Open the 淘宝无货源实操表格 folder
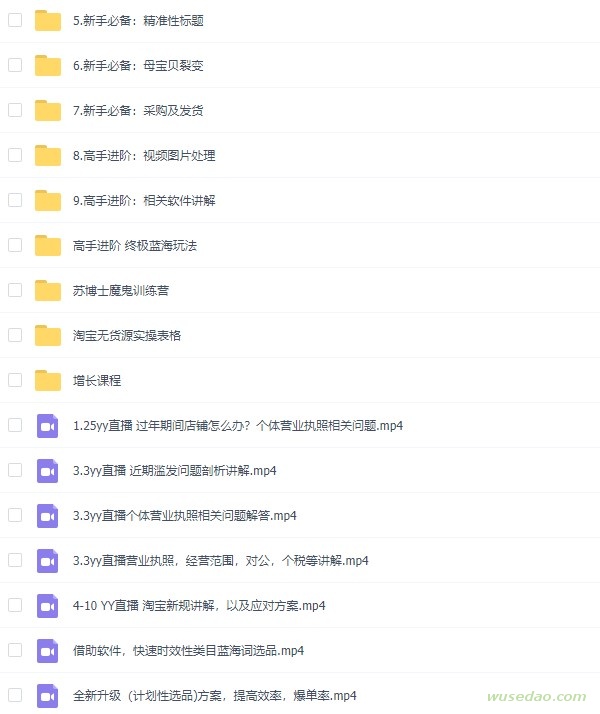 tap(127, 335)
